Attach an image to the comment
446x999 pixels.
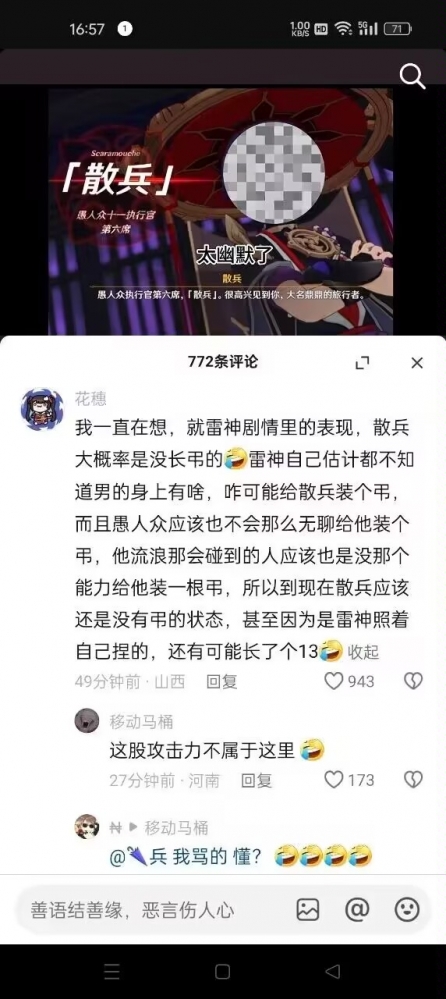[x=308, y=909]
